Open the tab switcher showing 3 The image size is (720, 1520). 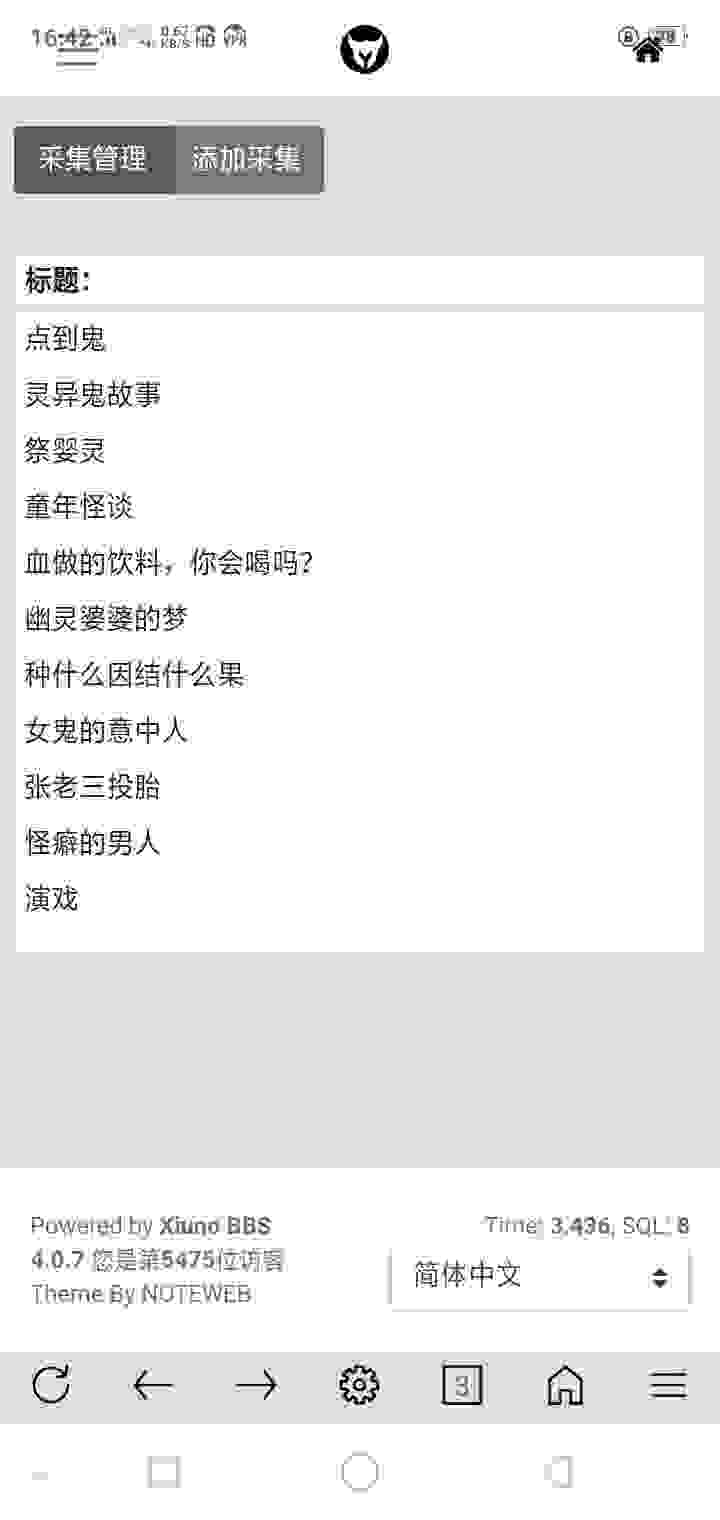point(462,1385)
